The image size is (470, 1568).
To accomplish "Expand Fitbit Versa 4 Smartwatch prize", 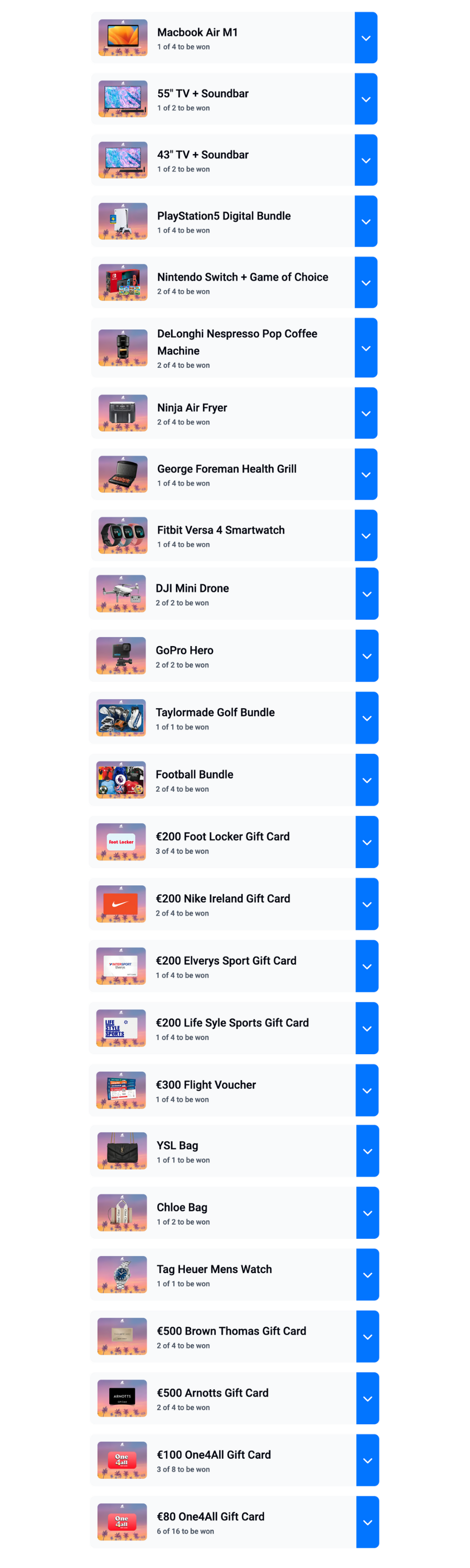I will 366,536.
